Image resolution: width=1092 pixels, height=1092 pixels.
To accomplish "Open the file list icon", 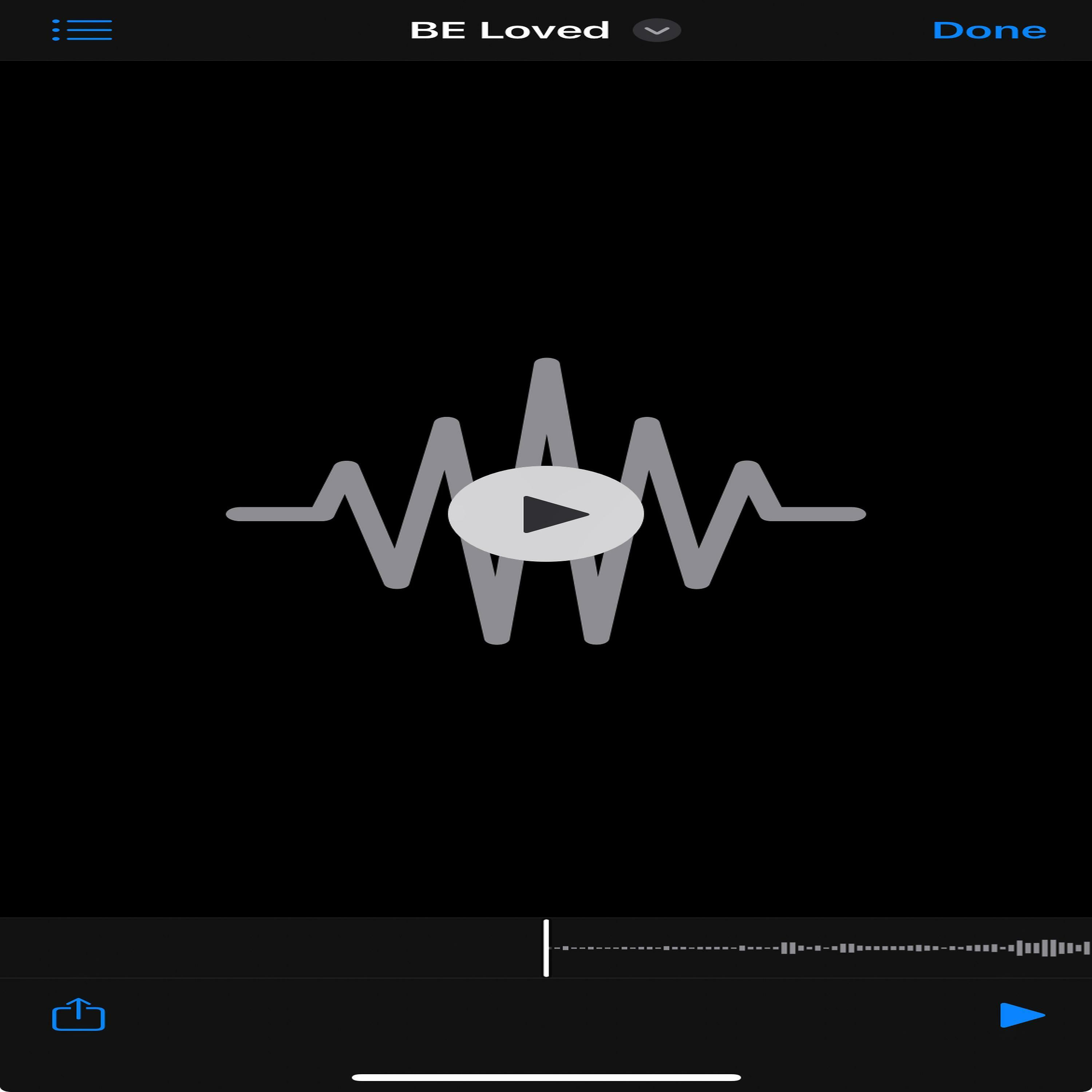I will pyautogui.click(x=82, y=30).
